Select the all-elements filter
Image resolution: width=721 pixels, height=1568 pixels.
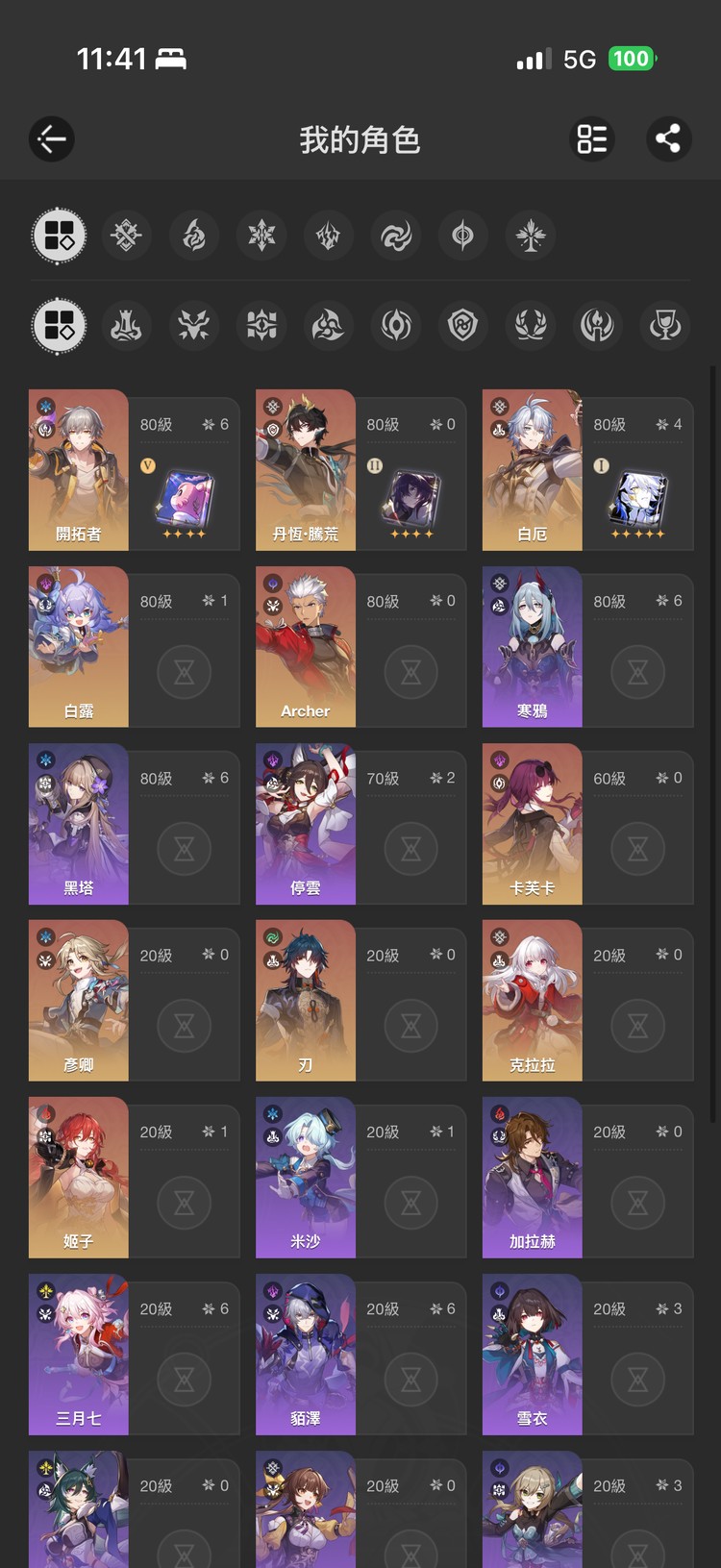click(60, 236)
